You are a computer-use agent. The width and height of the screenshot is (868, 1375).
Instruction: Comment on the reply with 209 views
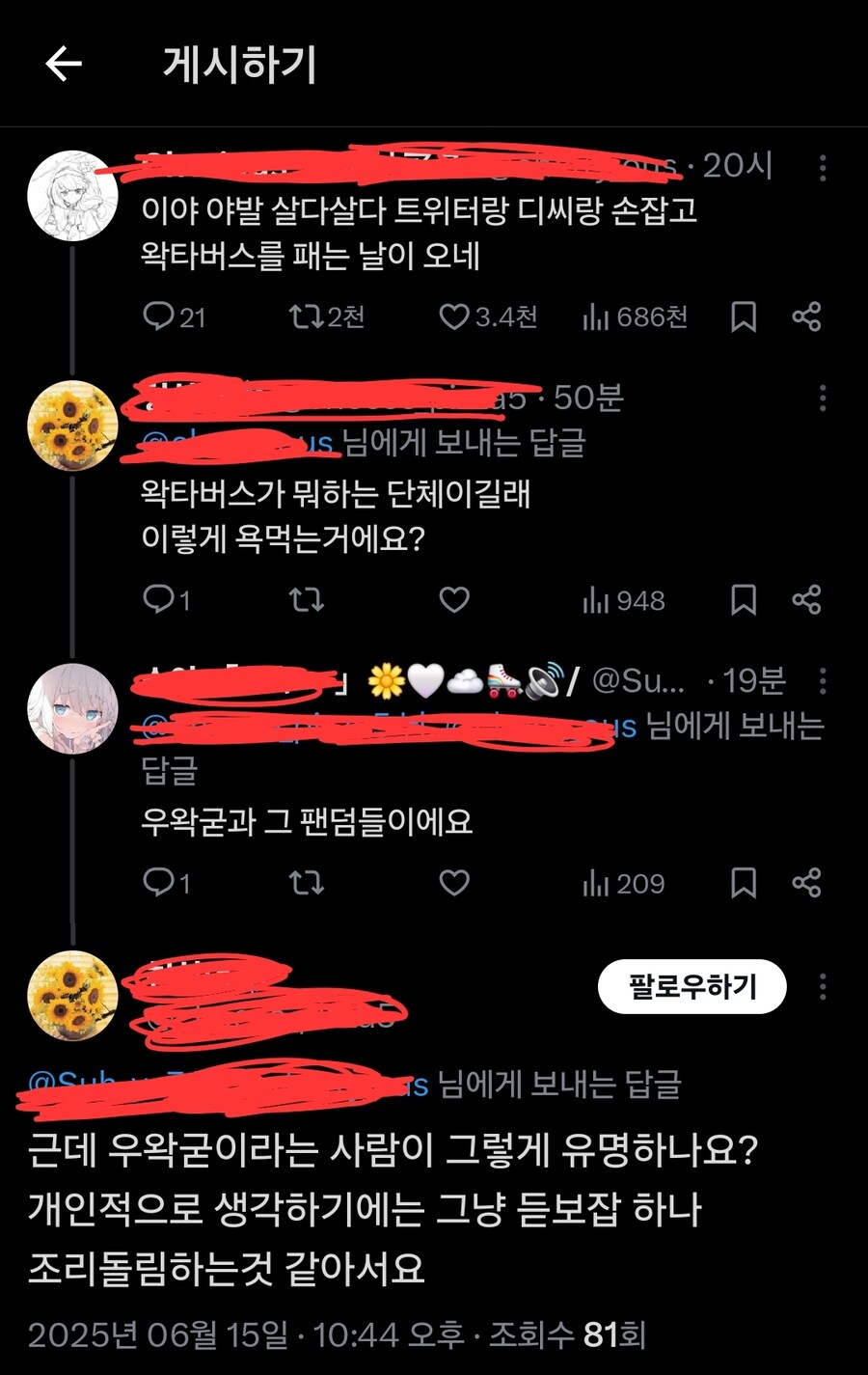click(x=158, y=883)
